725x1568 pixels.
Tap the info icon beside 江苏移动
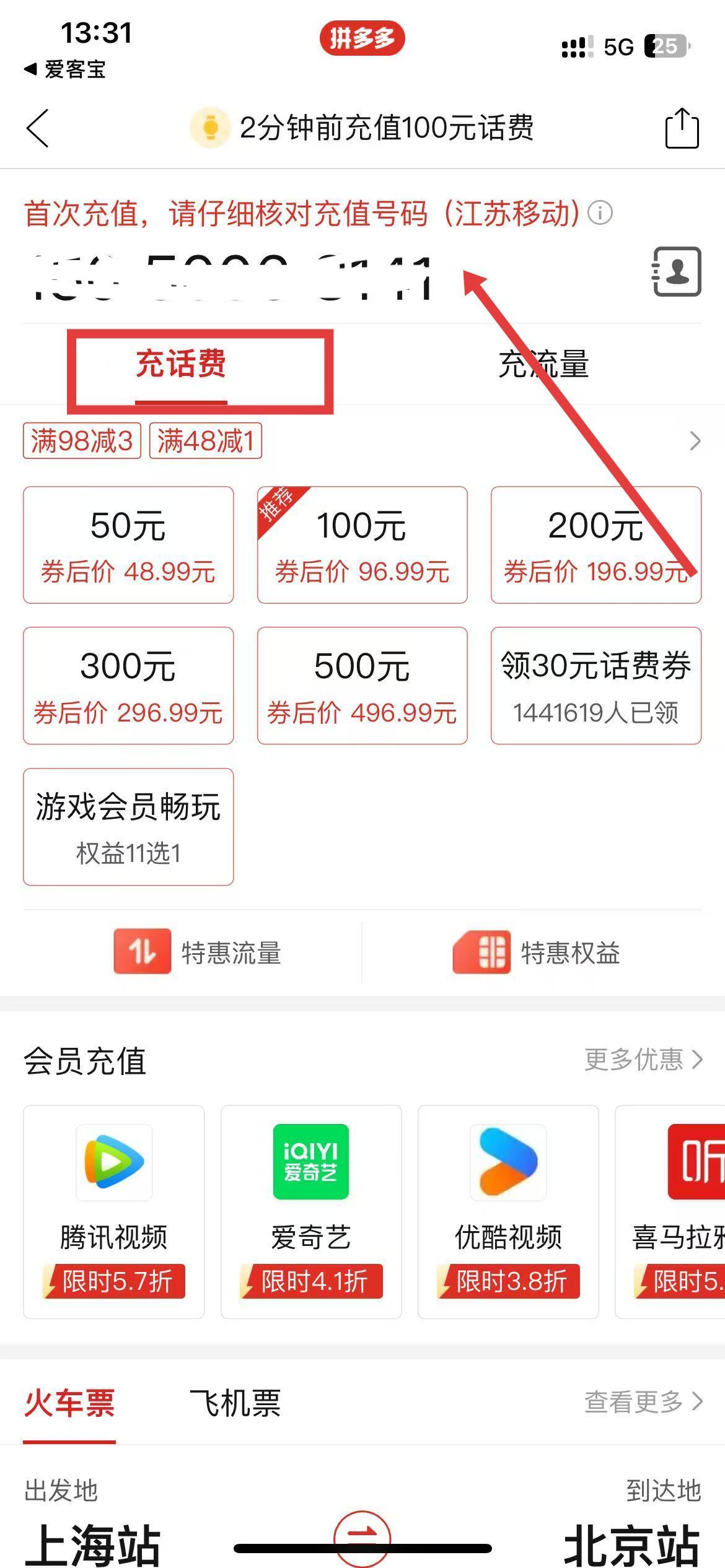600,213
